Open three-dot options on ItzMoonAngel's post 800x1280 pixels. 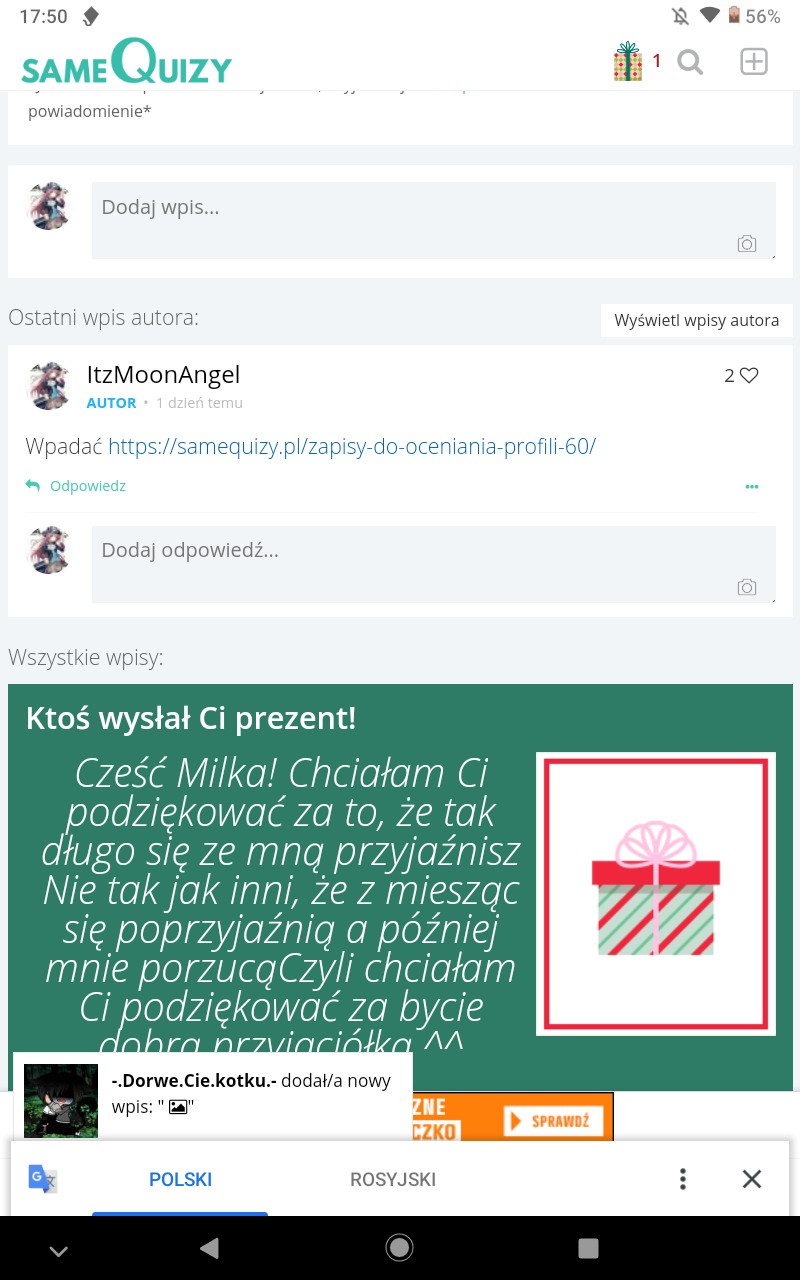[752, 487]
